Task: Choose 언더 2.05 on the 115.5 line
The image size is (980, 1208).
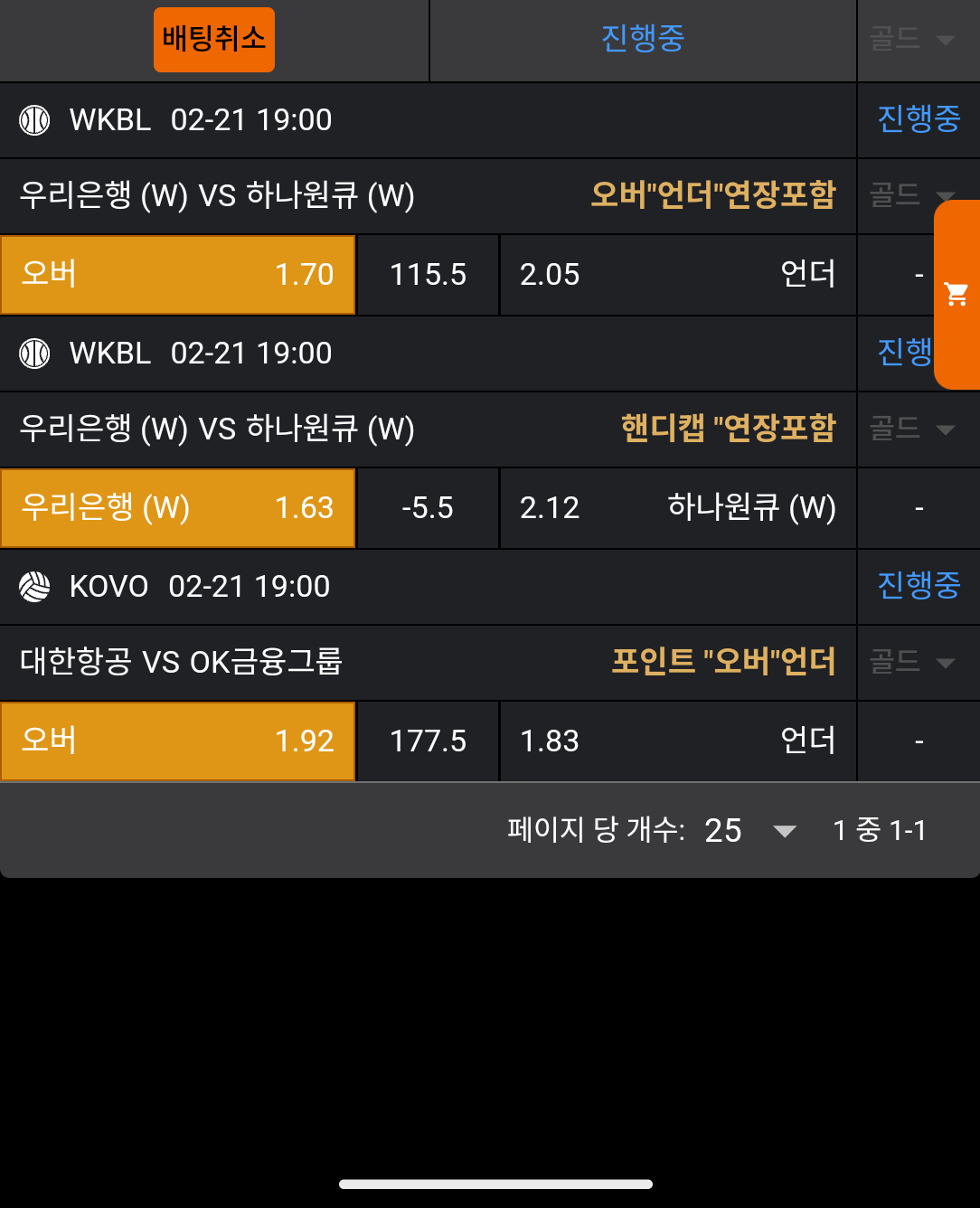Action: tap(677, 275)
